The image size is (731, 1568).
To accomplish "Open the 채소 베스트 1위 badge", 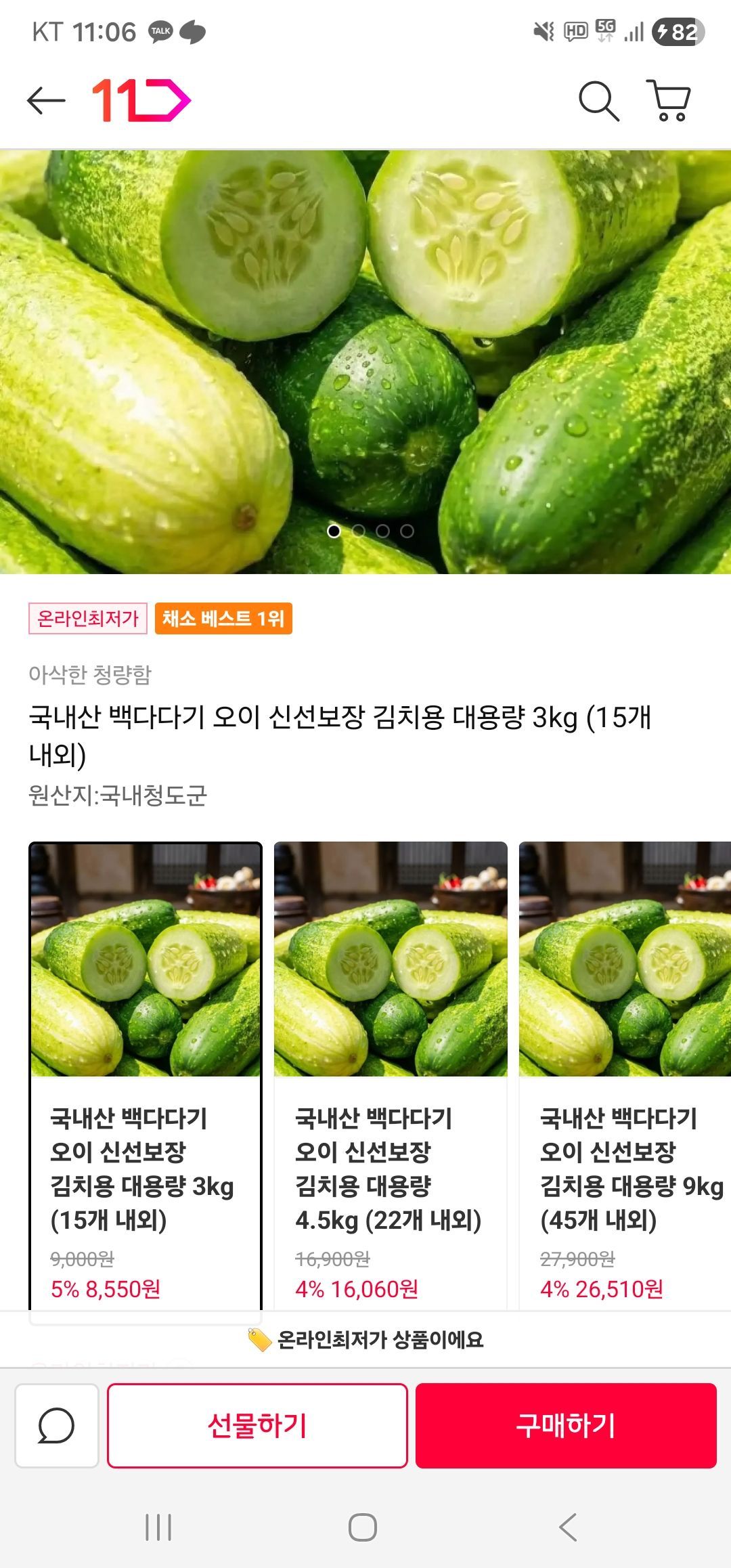I will pyautogui.click(x=223, y=618).
